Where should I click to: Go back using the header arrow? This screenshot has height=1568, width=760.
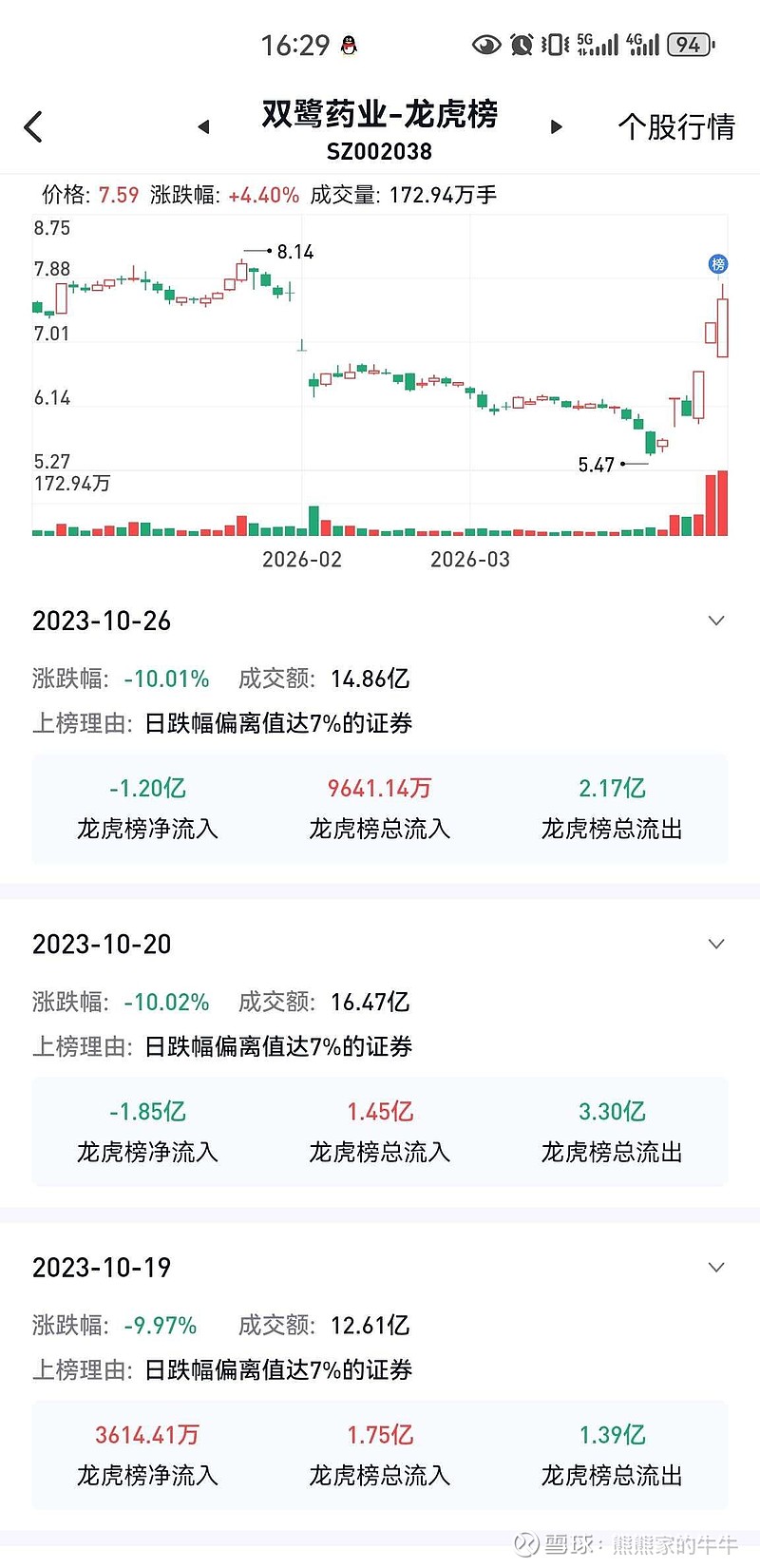click(x=33, y=126)
